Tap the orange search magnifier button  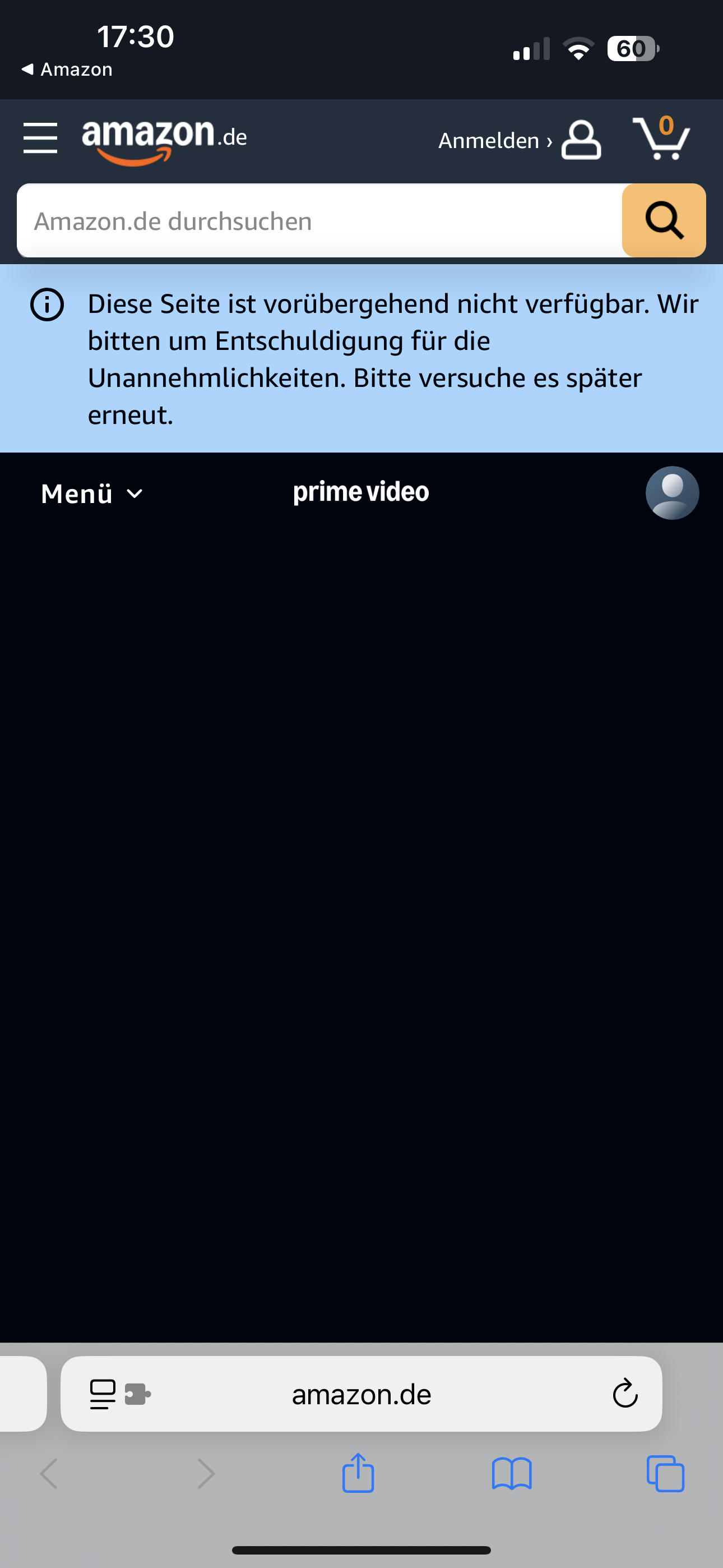[664, 220]
